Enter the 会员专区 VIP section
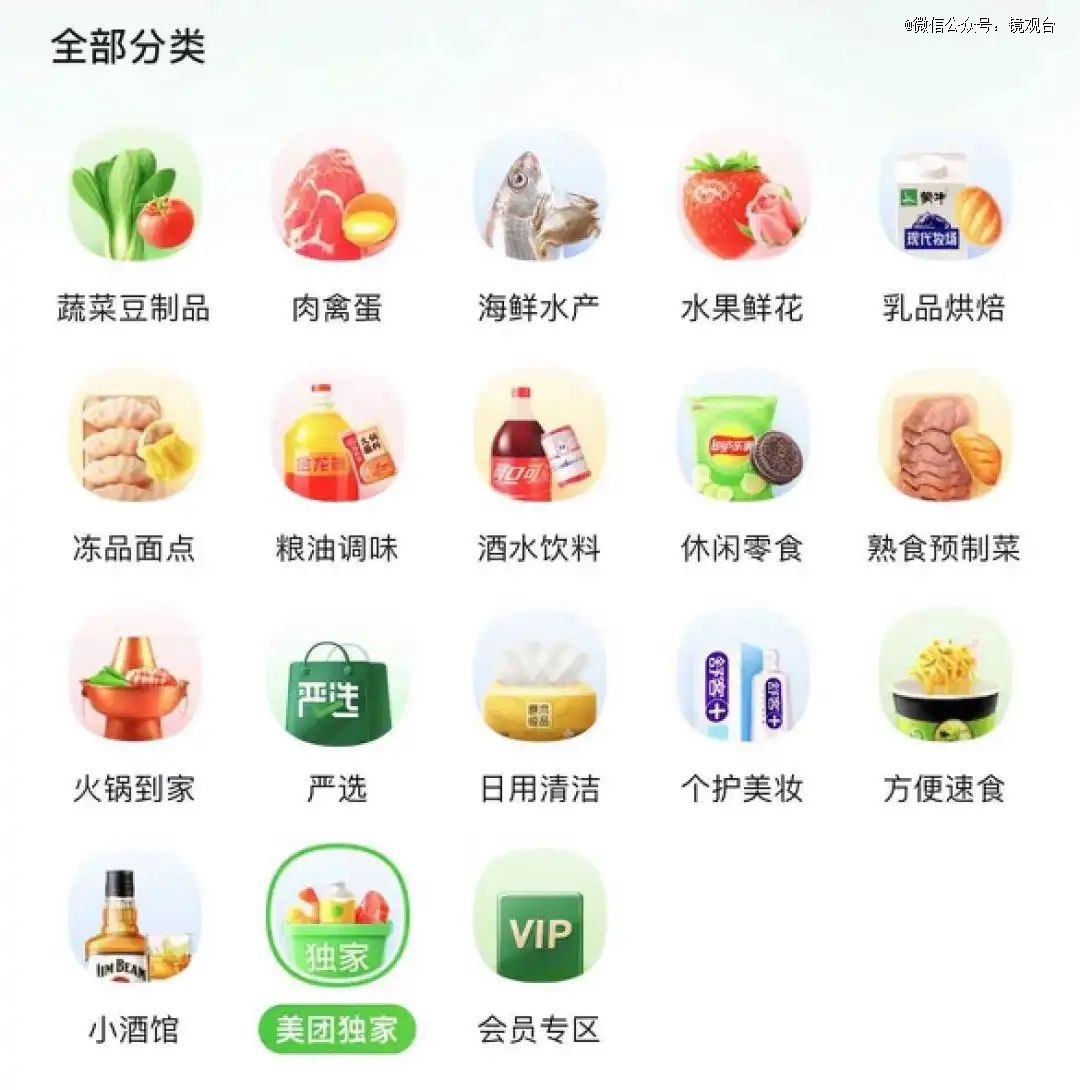This screenshot has height=1090, width=1080. (540, 918)
